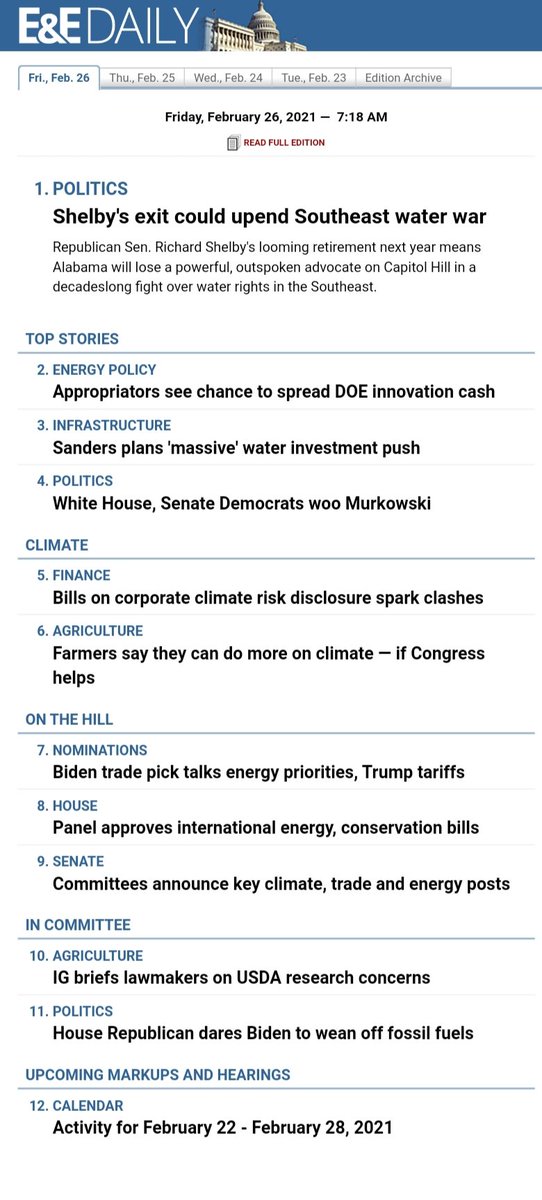The width and height of the screenshot is (542, 1200).
Task: Open Farmers can do more on climate article
Action: tap(269, 665)
